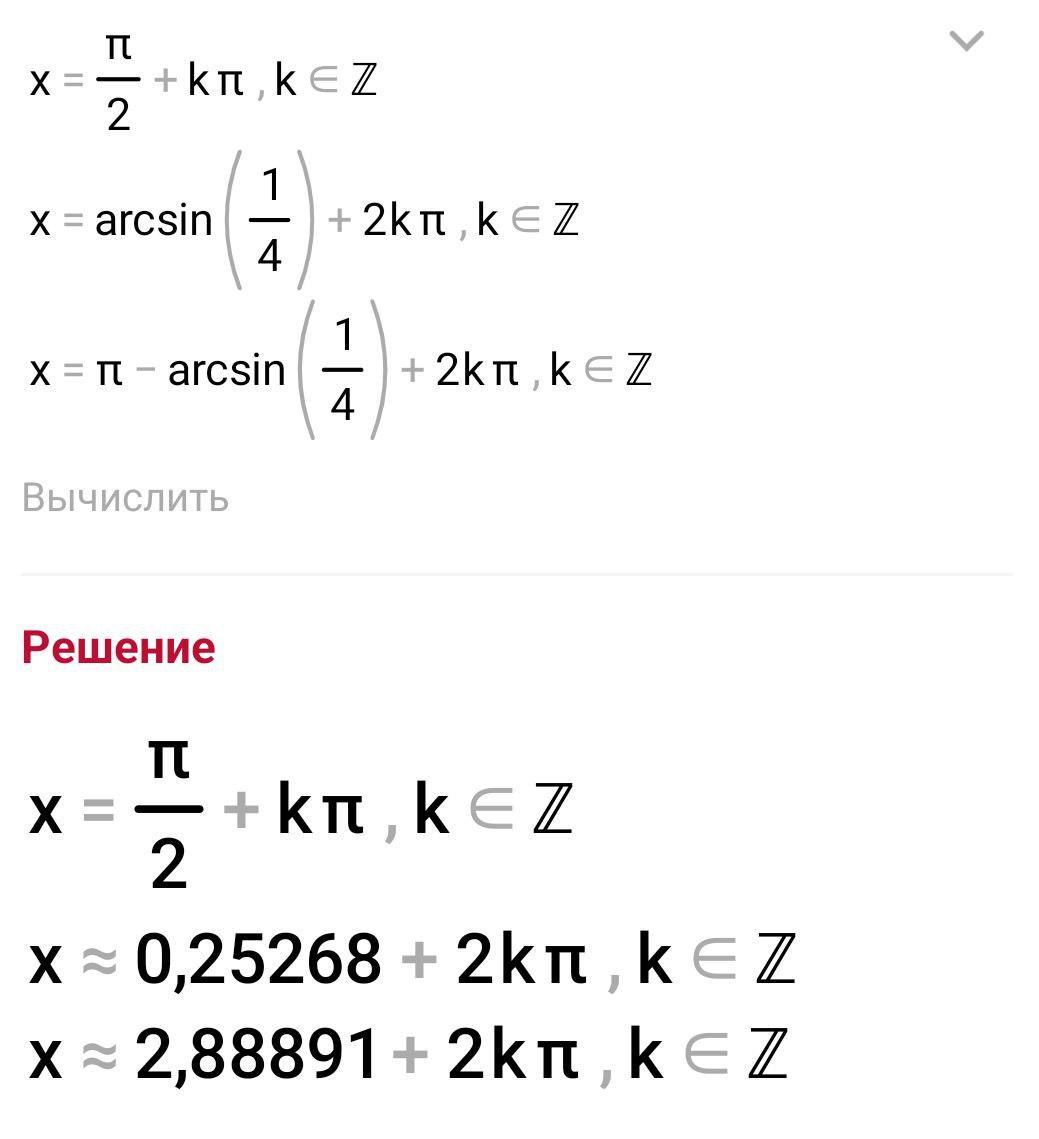The width and height of the screenshot is (1039, 1139).
Task: Collapse the steps with the chevron arrow
Action: coord(966,41)
